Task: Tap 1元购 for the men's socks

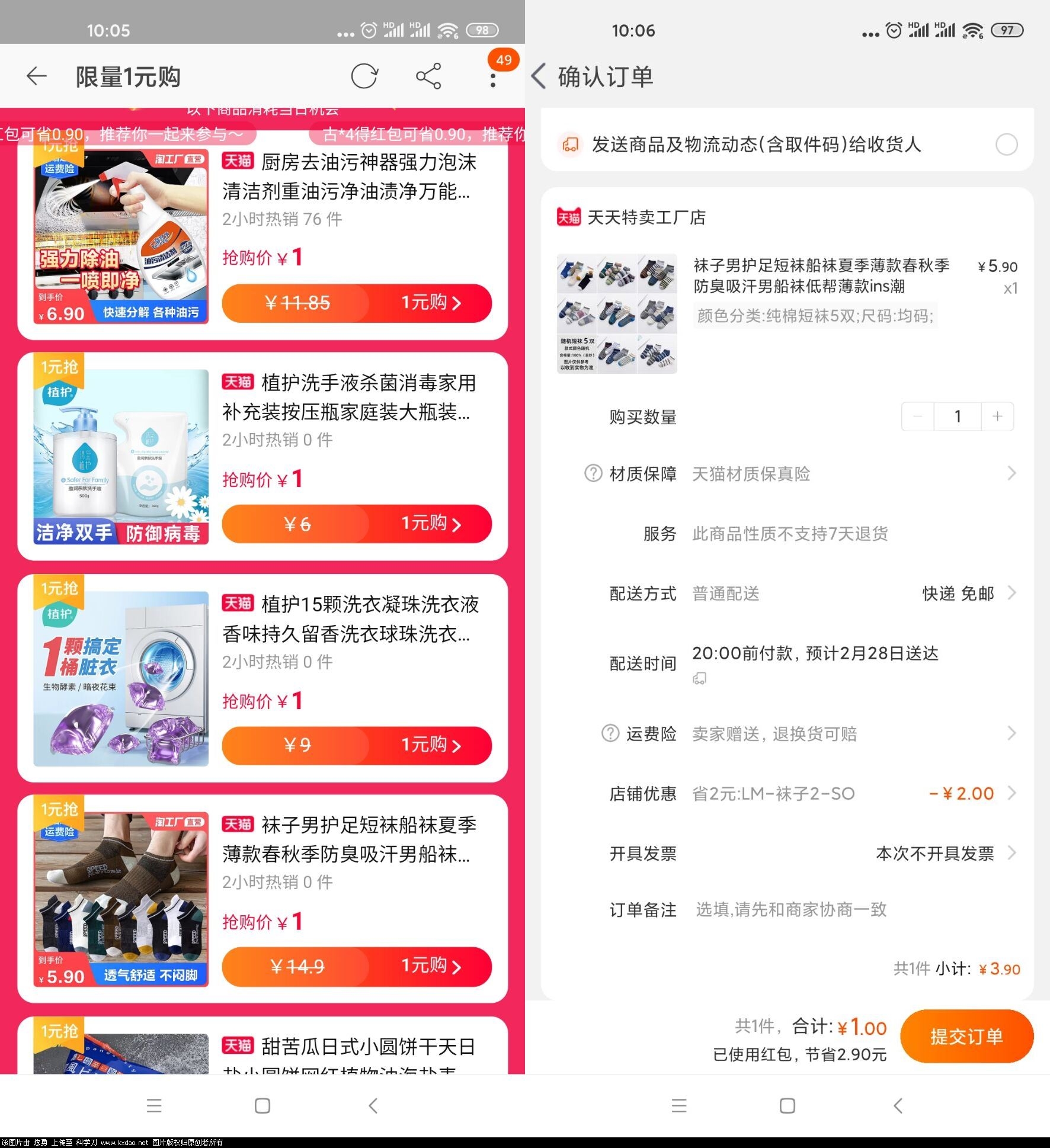Action: coord(430,966)
